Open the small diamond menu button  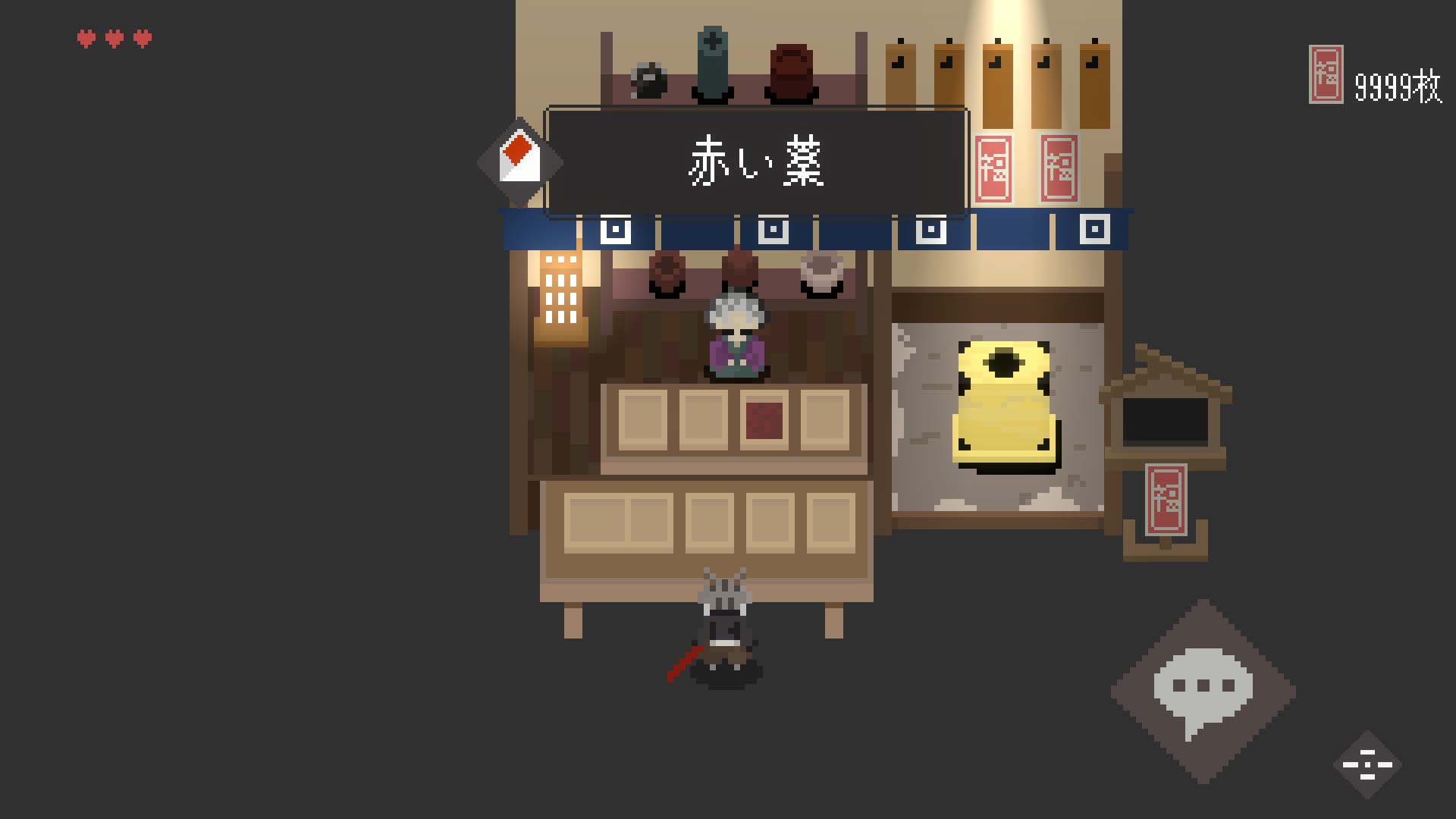click(1367, 764)
